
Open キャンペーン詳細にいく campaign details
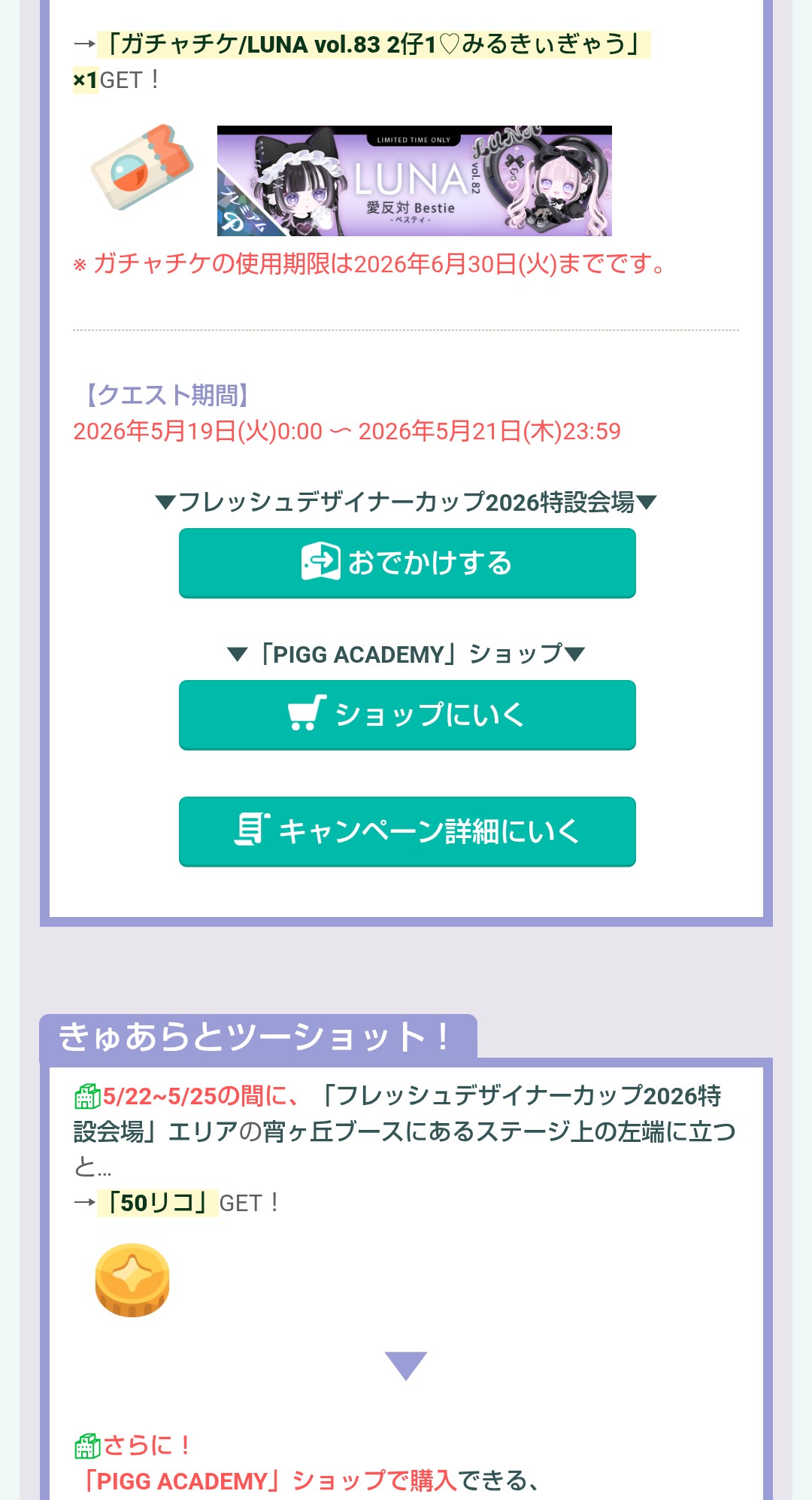(x=407, y=832)
